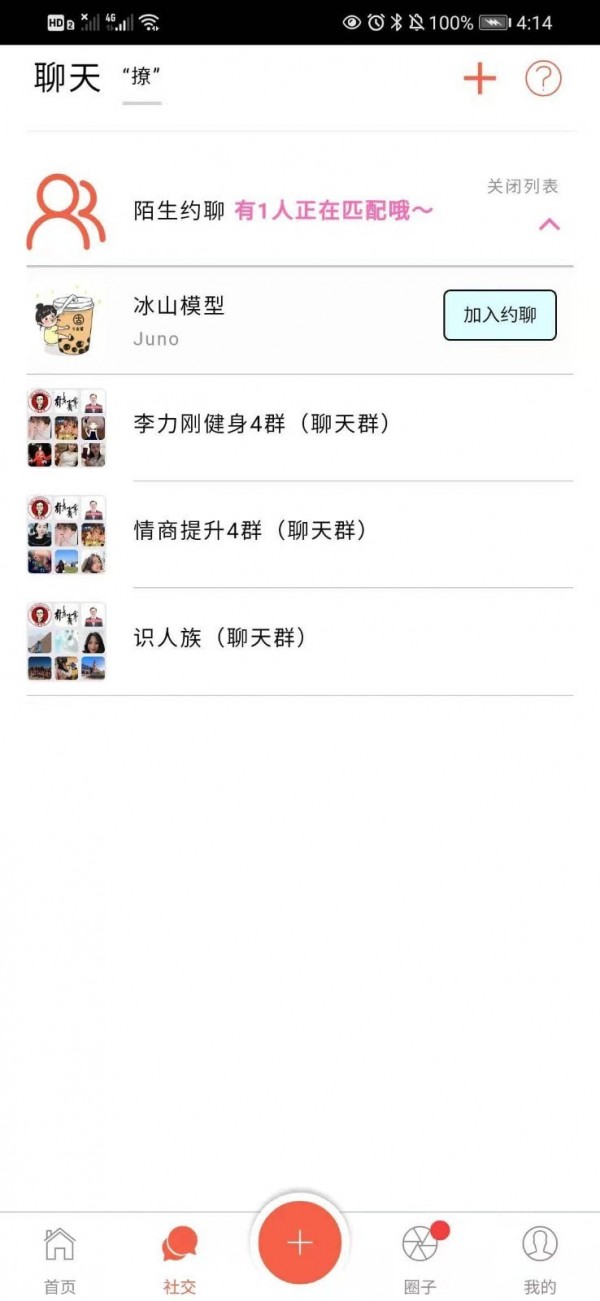Screen dimensions: 600x1301
Task: Tap the plus icon in the top bar
Action: point(480,79)
